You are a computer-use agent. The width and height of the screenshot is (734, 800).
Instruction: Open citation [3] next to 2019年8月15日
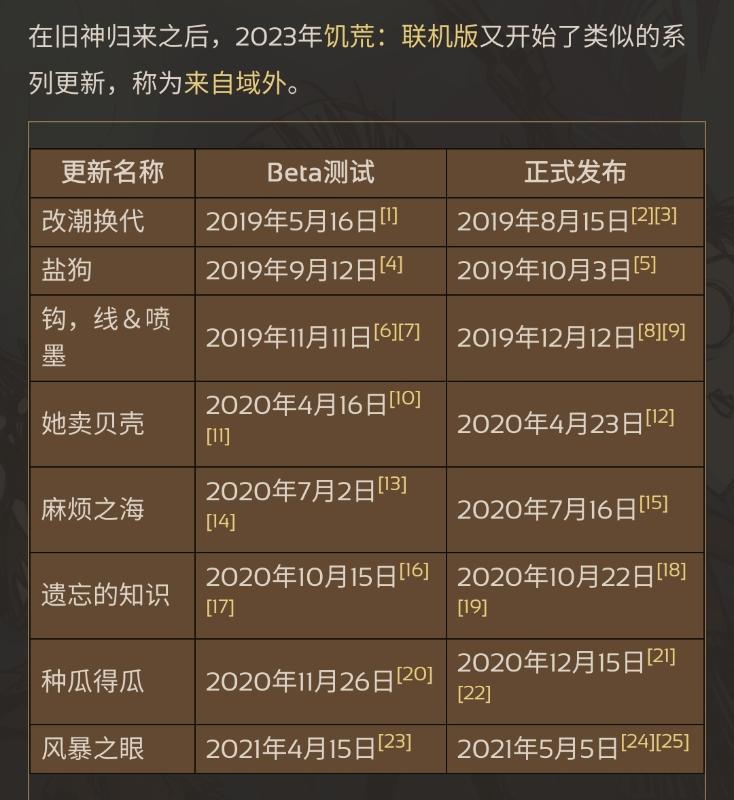click(666, 215)
